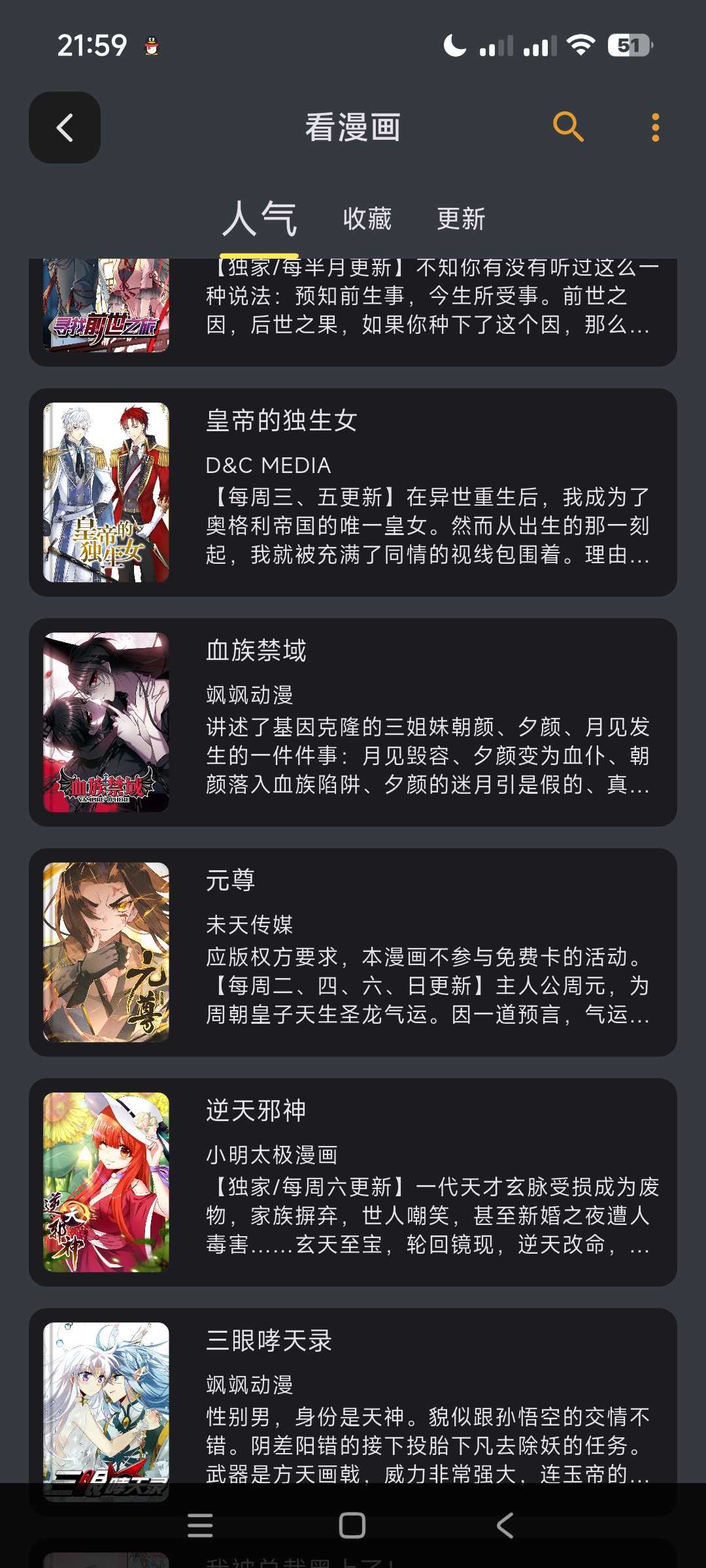Open the comic 血族禁域
The image size is (706, 1568).
[353, 722]
